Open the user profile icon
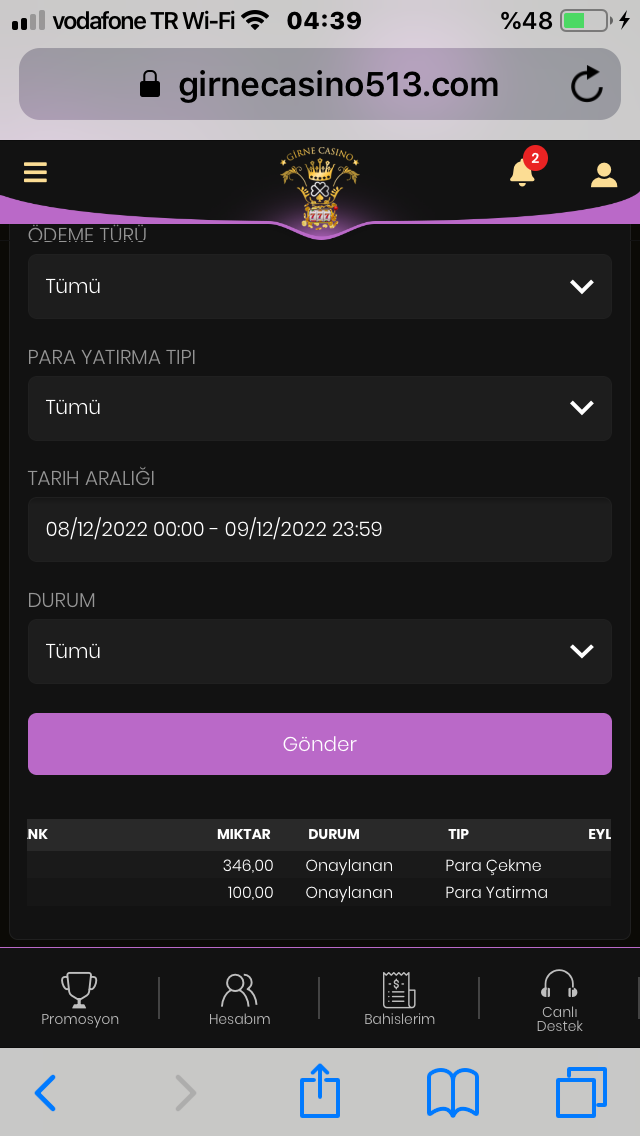 pyautogui.click(x=604, y=175)
